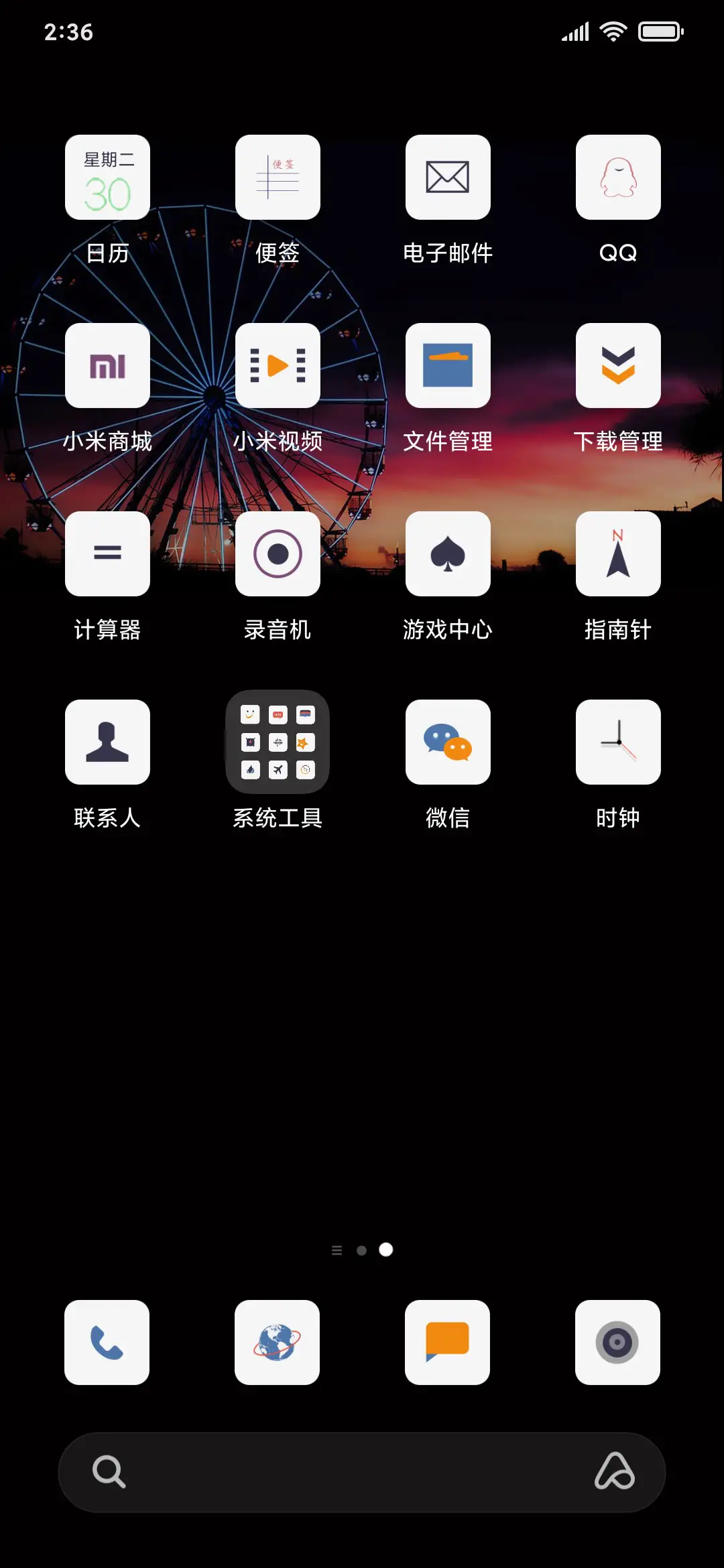Open the 游戏中心 game center
724x1568 pixels.
click(448, 553)
